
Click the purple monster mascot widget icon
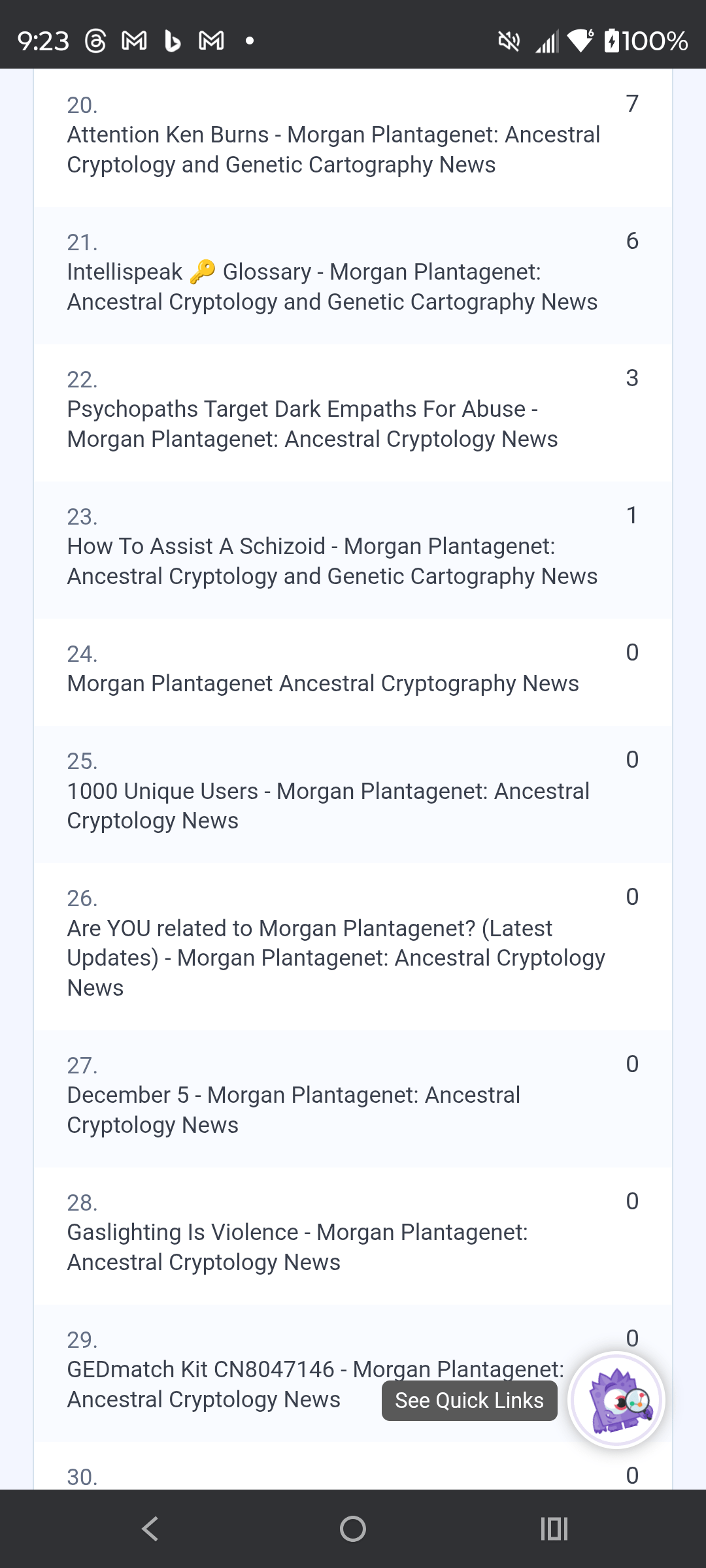(x=616, y=1399)
